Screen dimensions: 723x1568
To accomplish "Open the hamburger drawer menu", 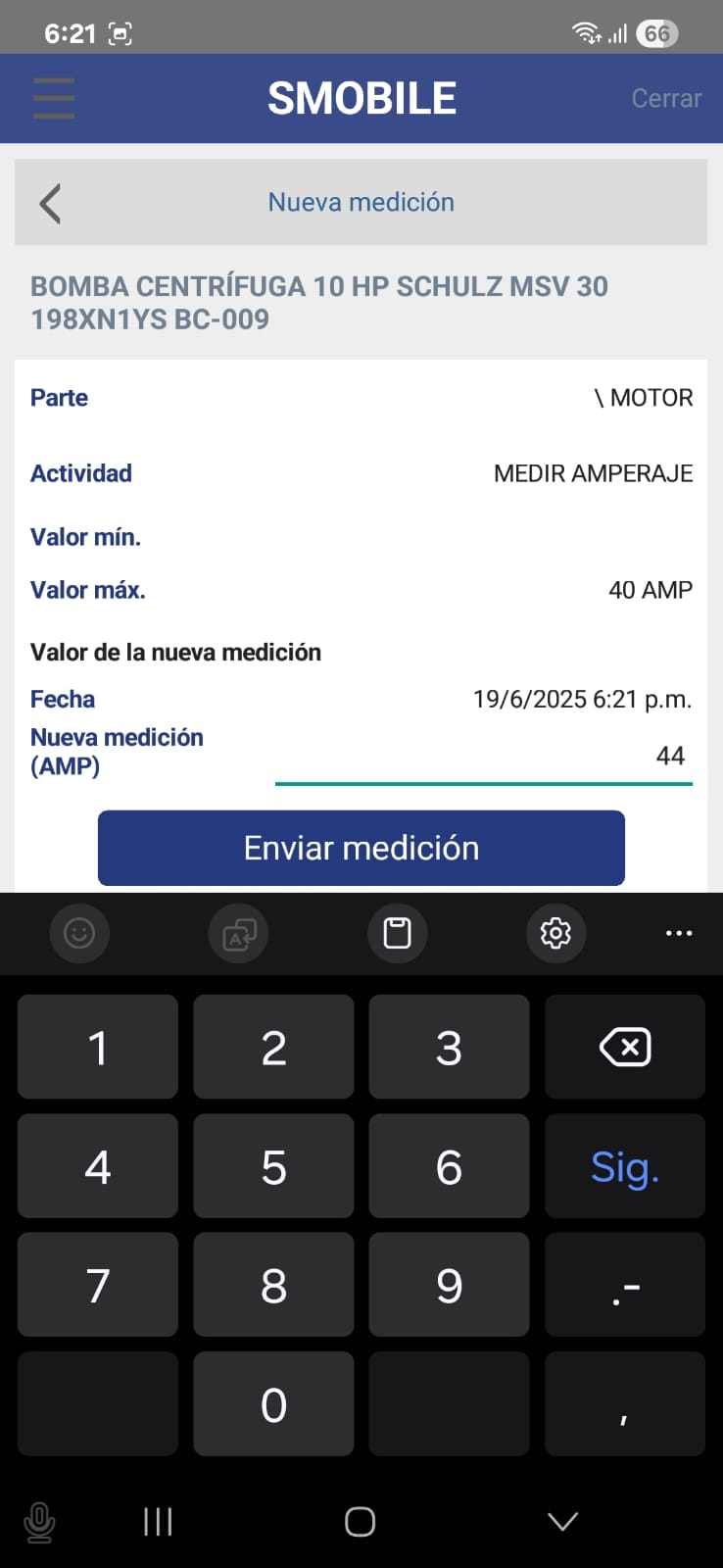I will tap(54, 98).
